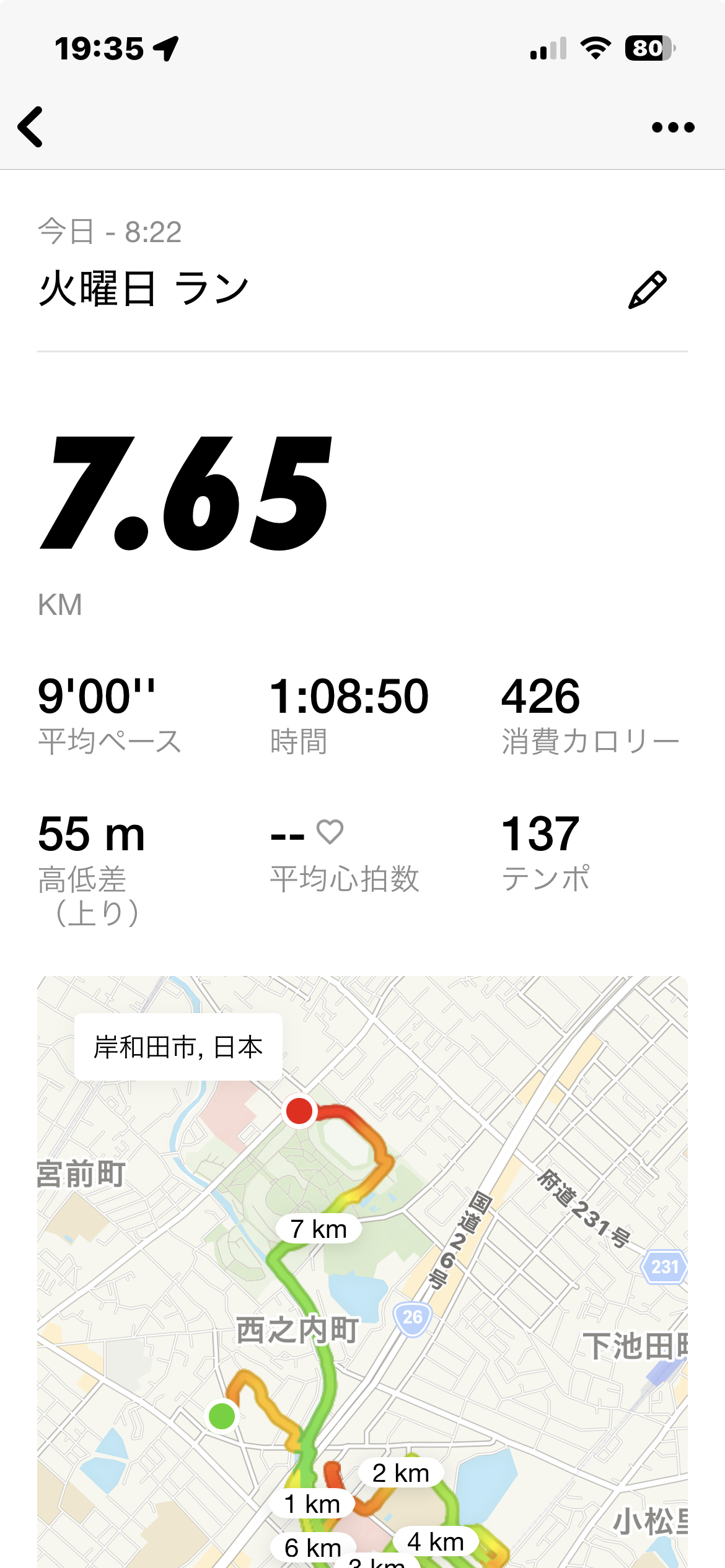Open the three-dot overflow menu

pyautogui.click(x=673, y=128)
